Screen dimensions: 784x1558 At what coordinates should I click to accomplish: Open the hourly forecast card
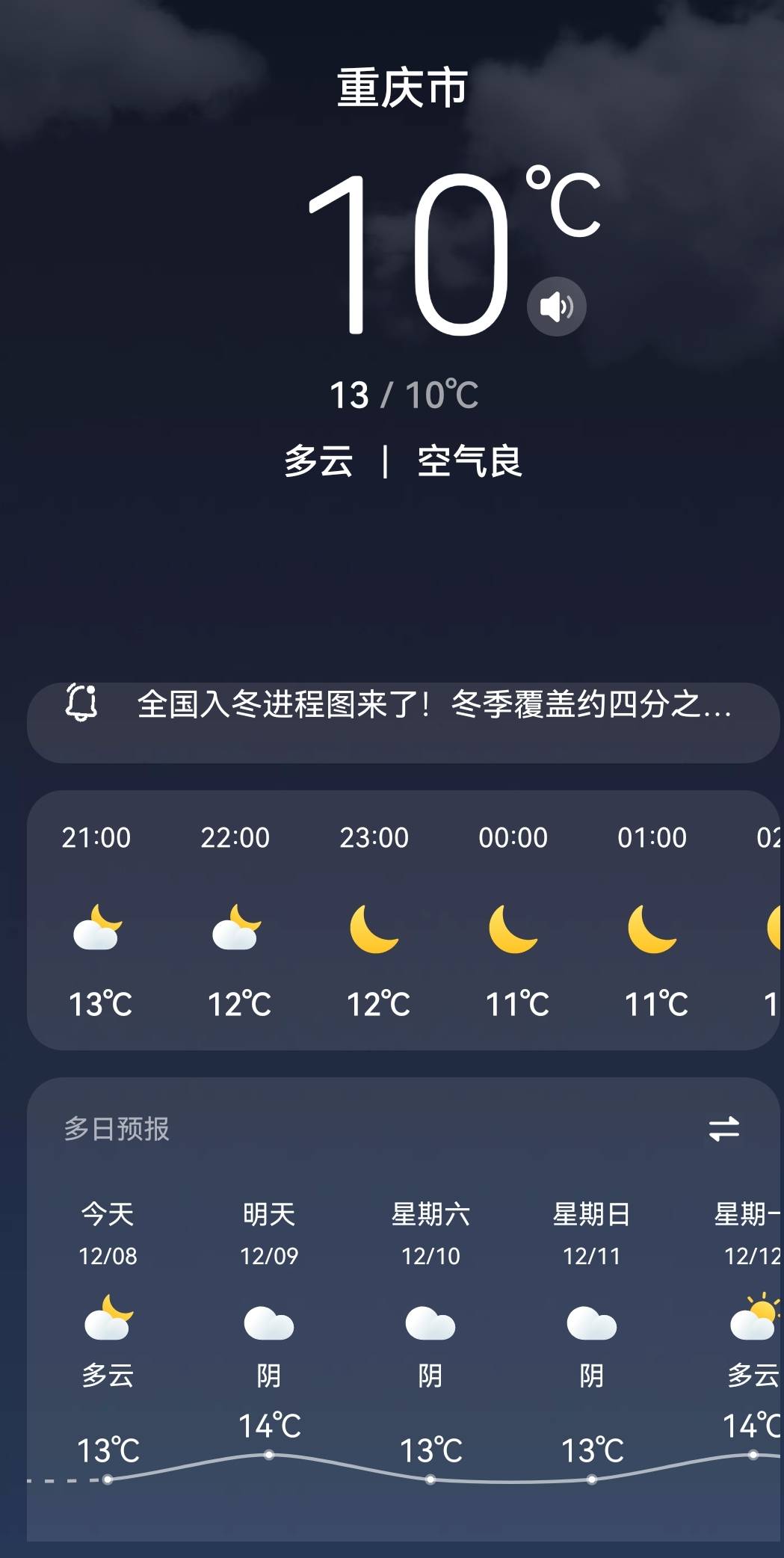point(404,921)
